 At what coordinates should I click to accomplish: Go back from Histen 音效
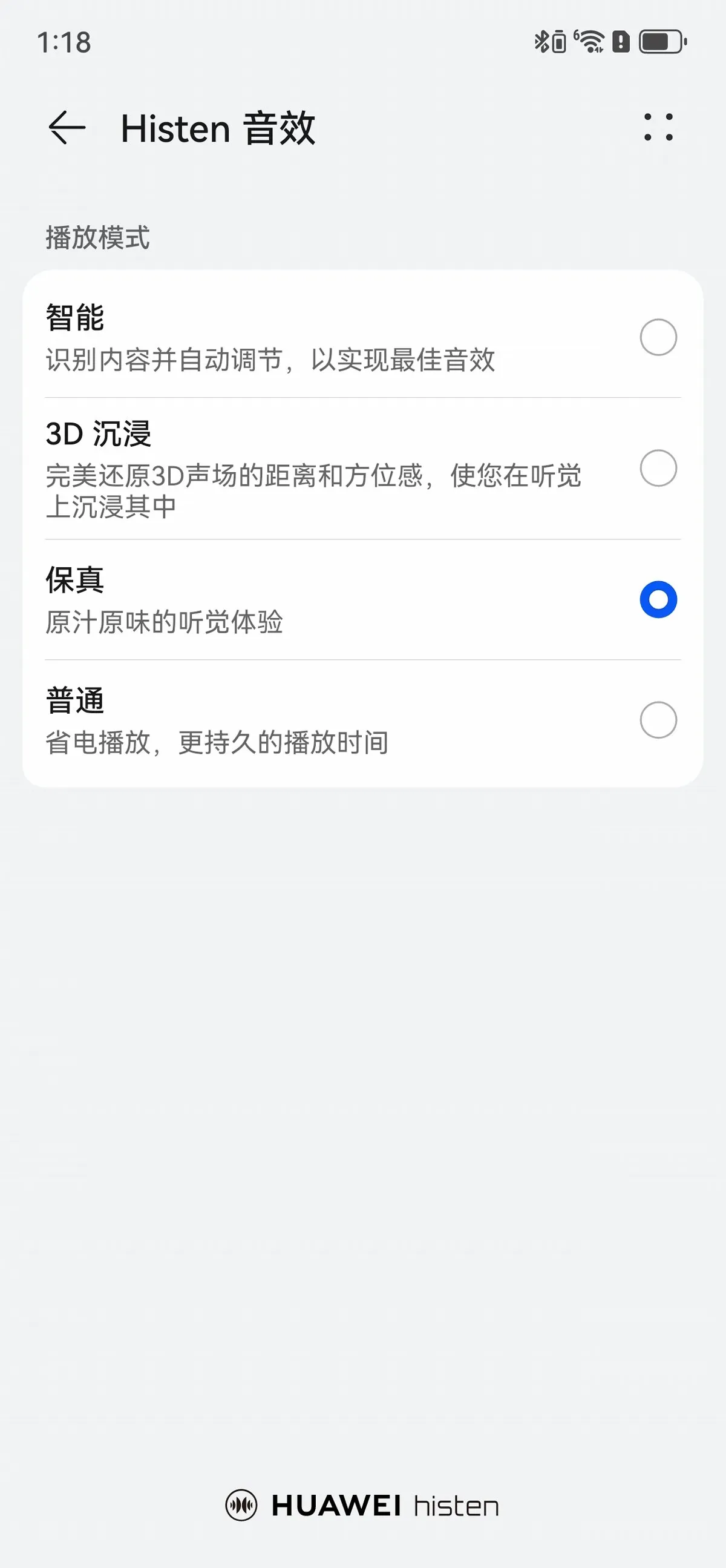pos(67,128)
